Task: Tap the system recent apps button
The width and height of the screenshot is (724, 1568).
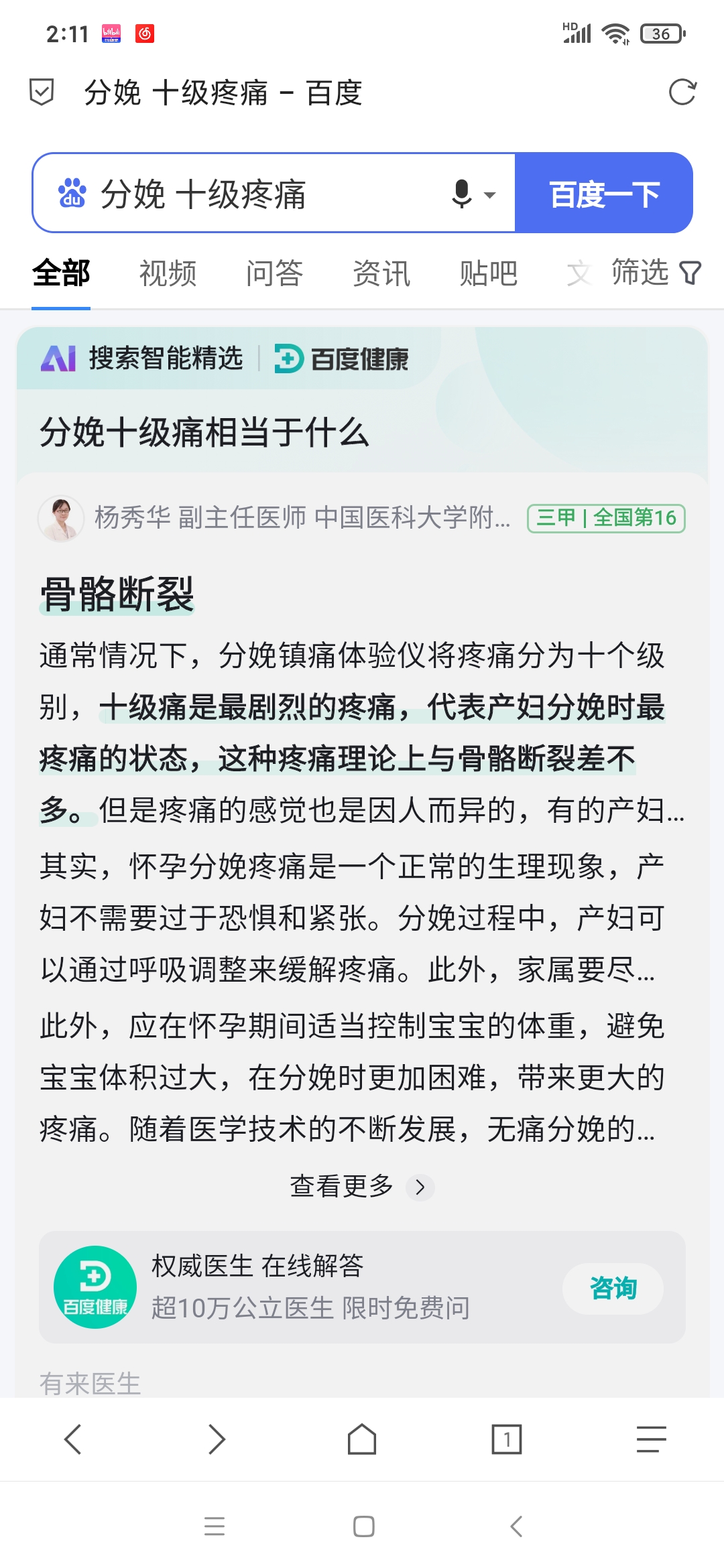Action: pos(215,1526)
